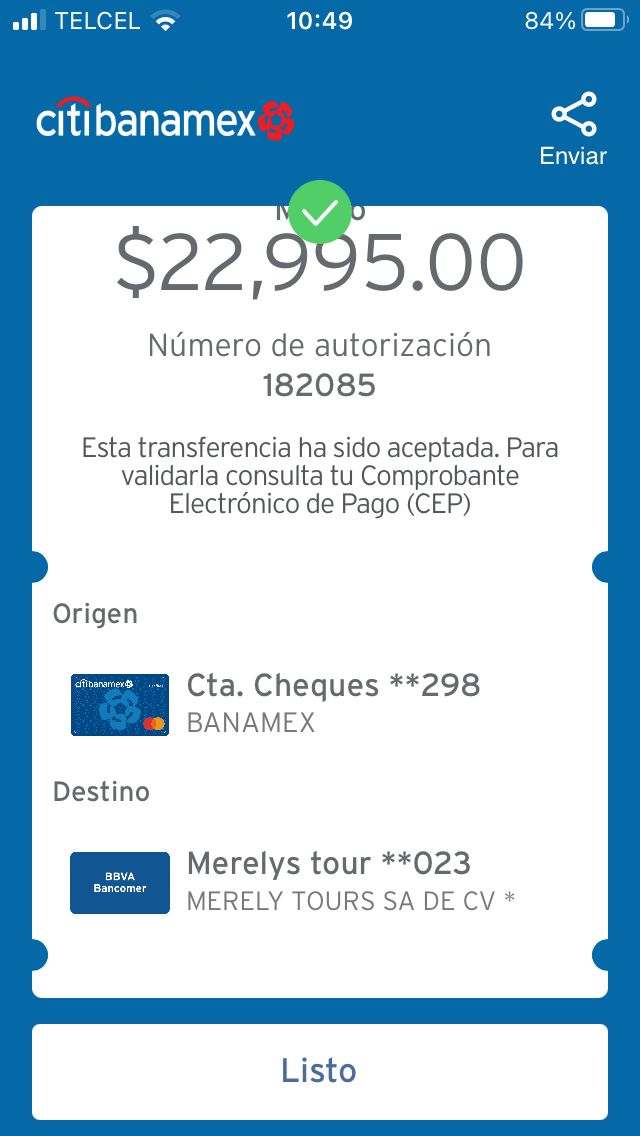Tap the Listo button to finish
640x1136 pixels.
coord(320,1072)
